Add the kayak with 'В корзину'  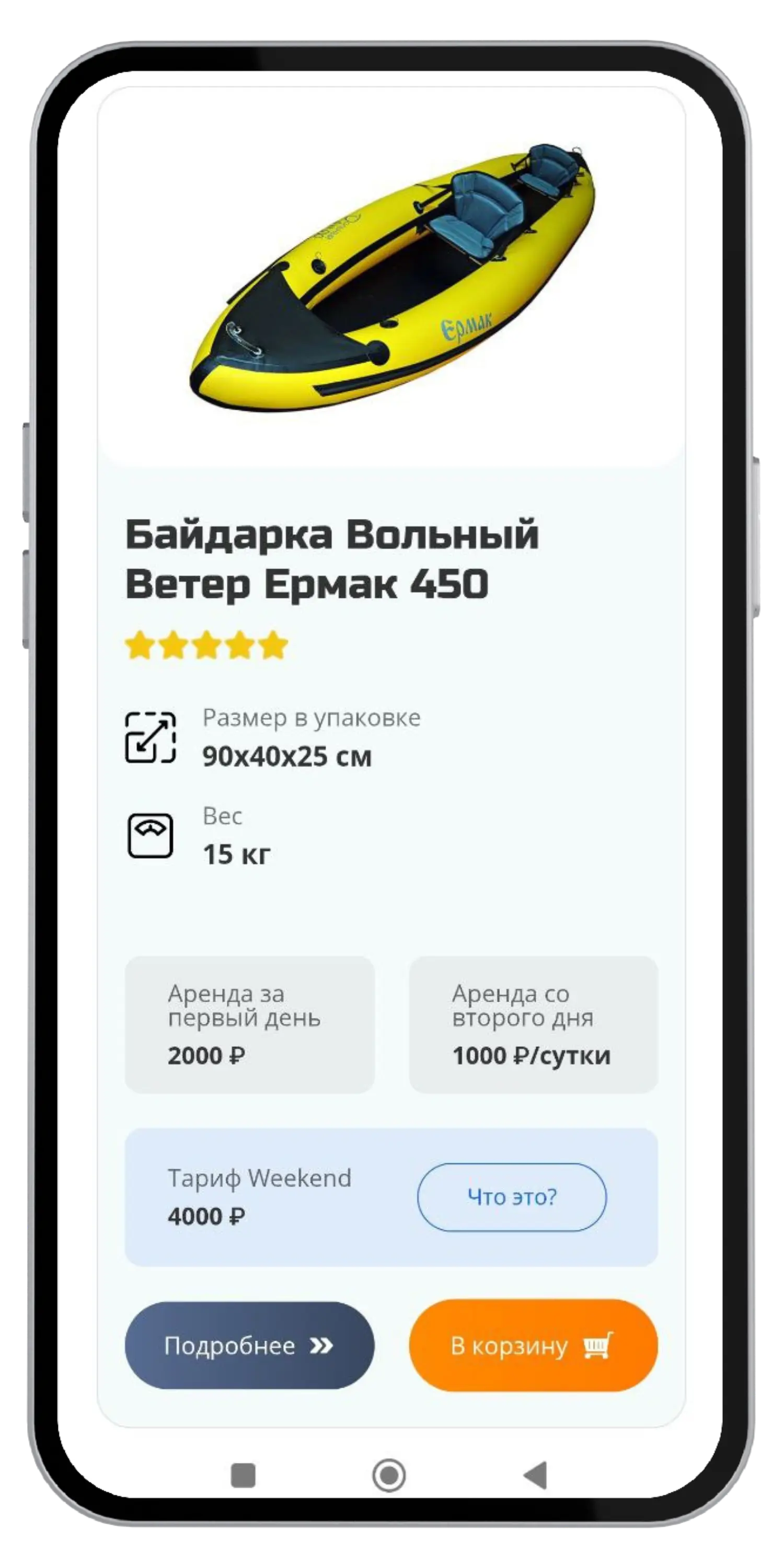pos(533,1345)
